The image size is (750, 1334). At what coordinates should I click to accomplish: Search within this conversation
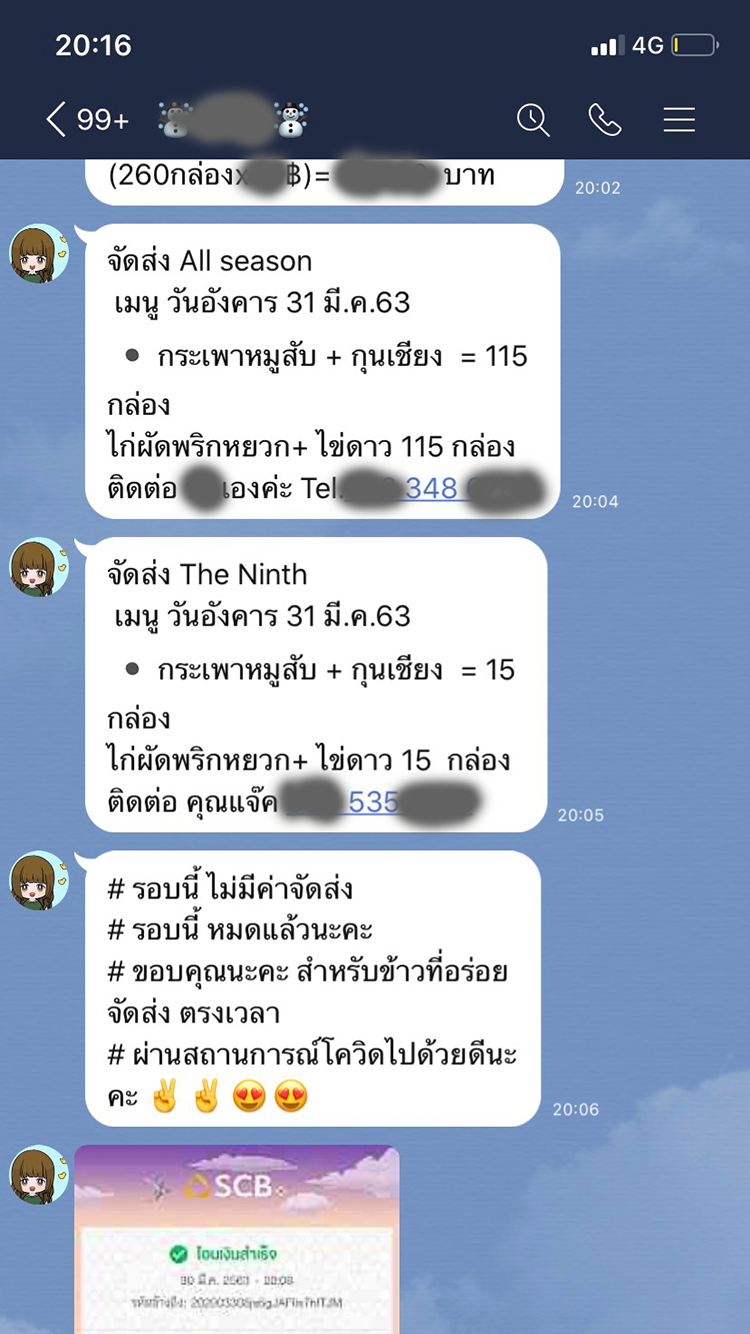[533, 121]
